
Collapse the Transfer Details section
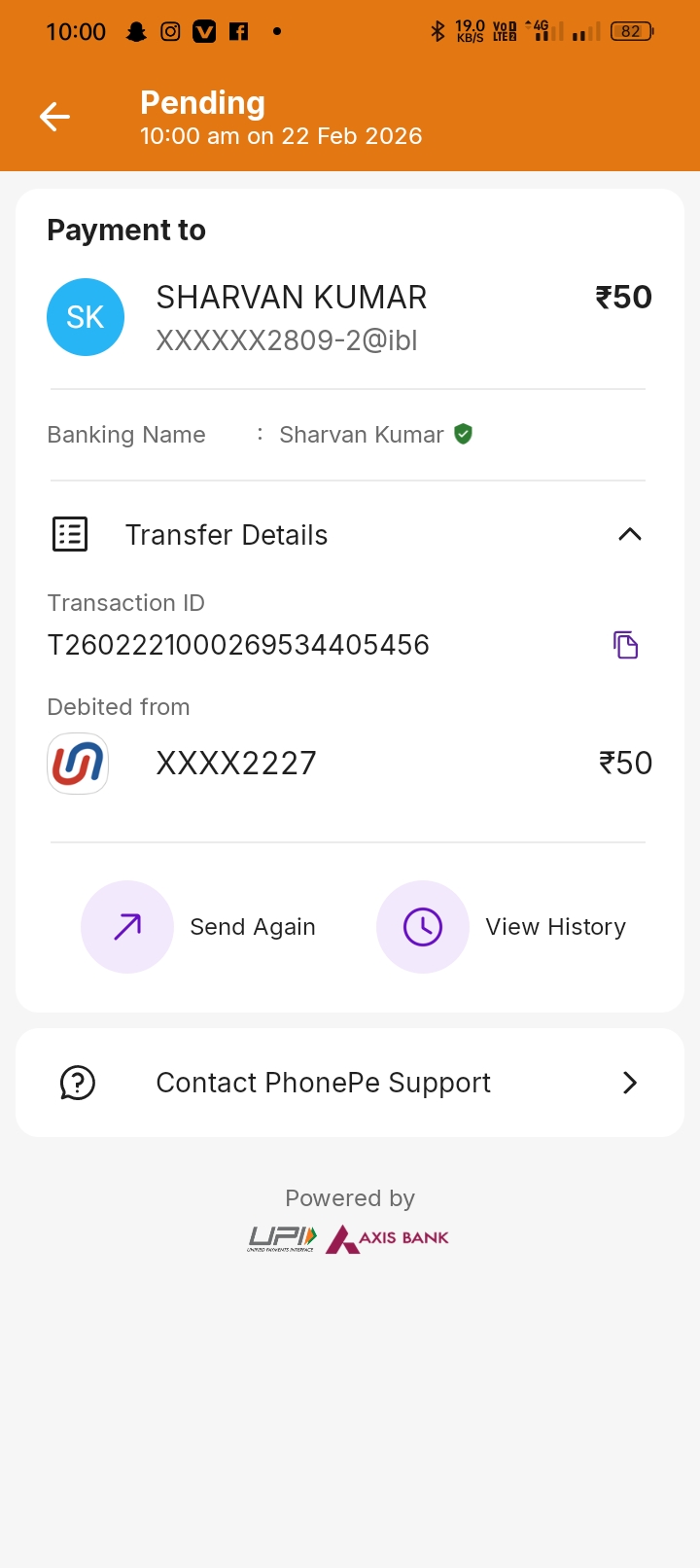click(629, 534)
